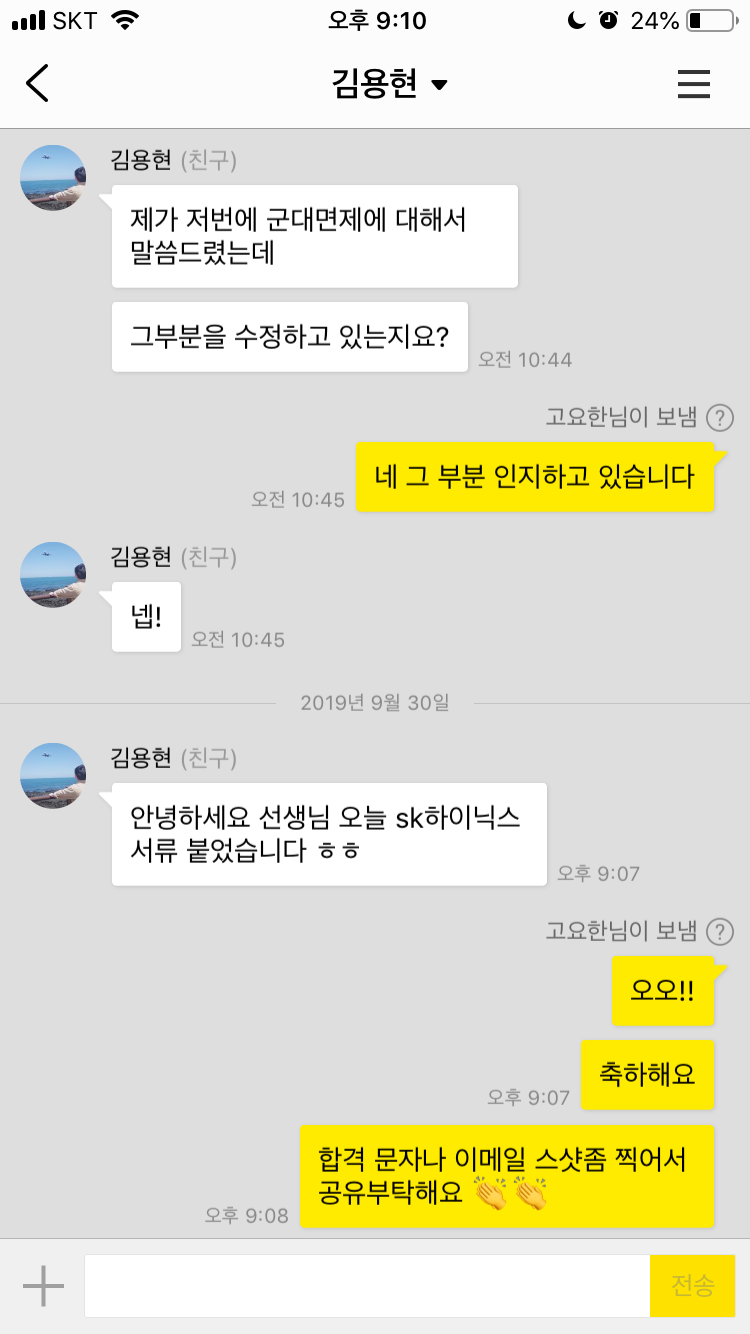
Task: Tap 김용현's avatar next to the 넵! message
Action: [x=53, y=575]
